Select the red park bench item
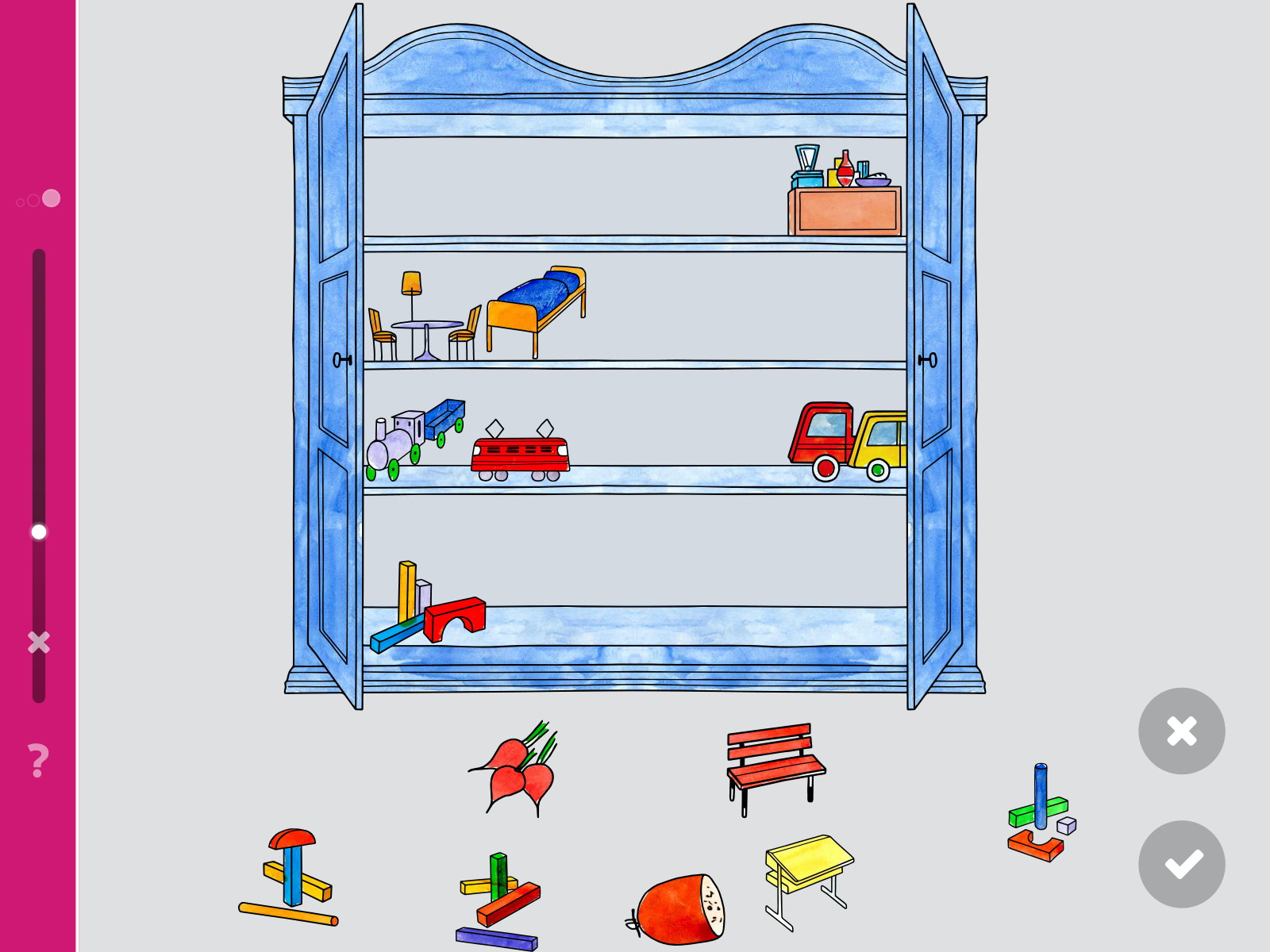Image resolution: width=1270 pixels, height=952 pixels. coord(775,766)
